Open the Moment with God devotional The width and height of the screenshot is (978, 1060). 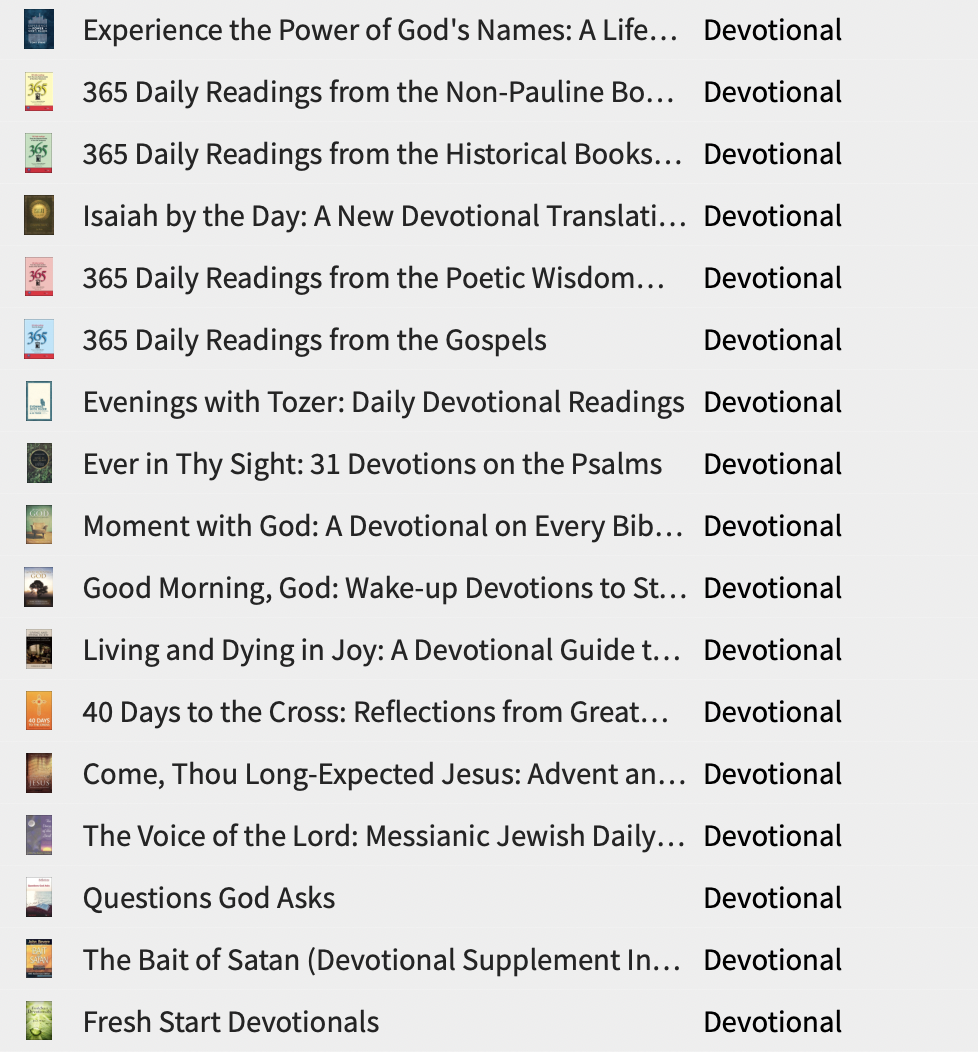pos(383,526)
